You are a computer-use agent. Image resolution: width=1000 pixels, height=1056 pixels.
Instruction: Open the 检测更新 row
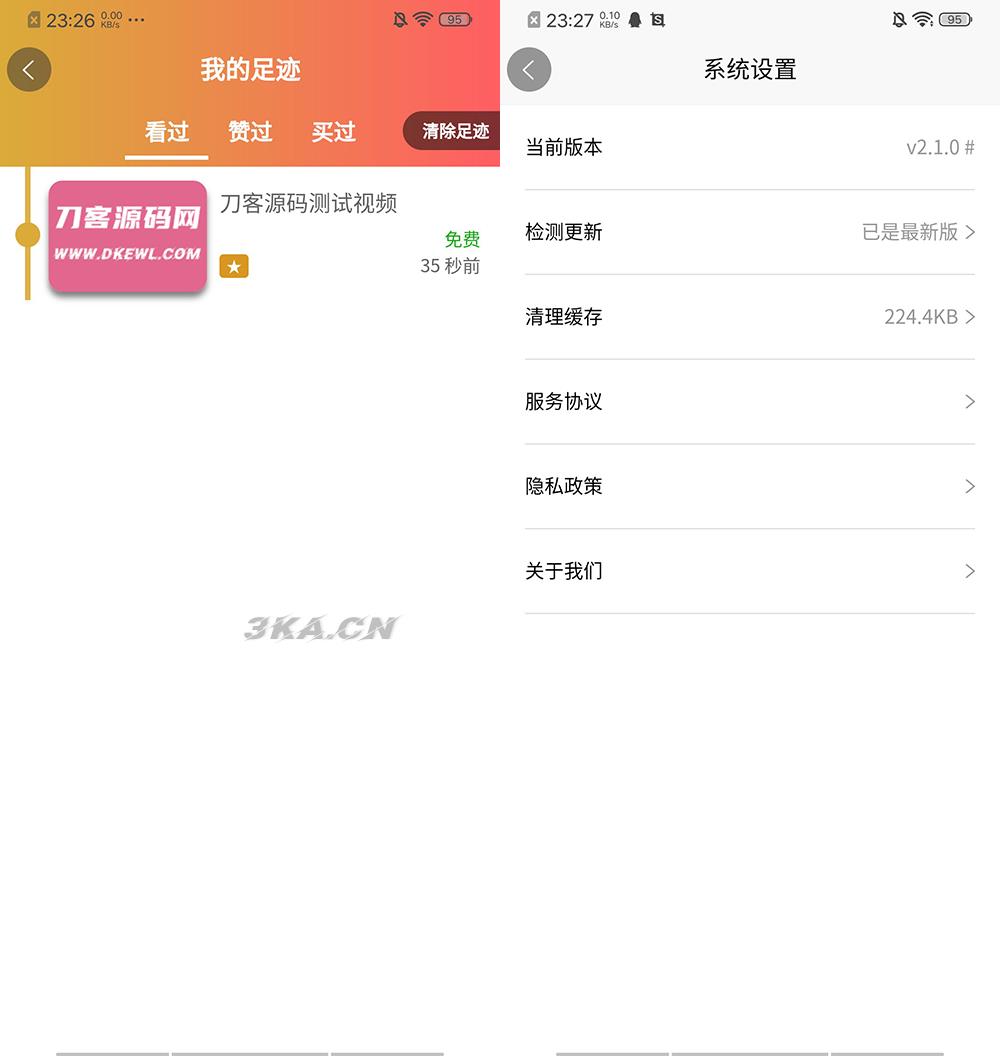[x=750, y=232]
